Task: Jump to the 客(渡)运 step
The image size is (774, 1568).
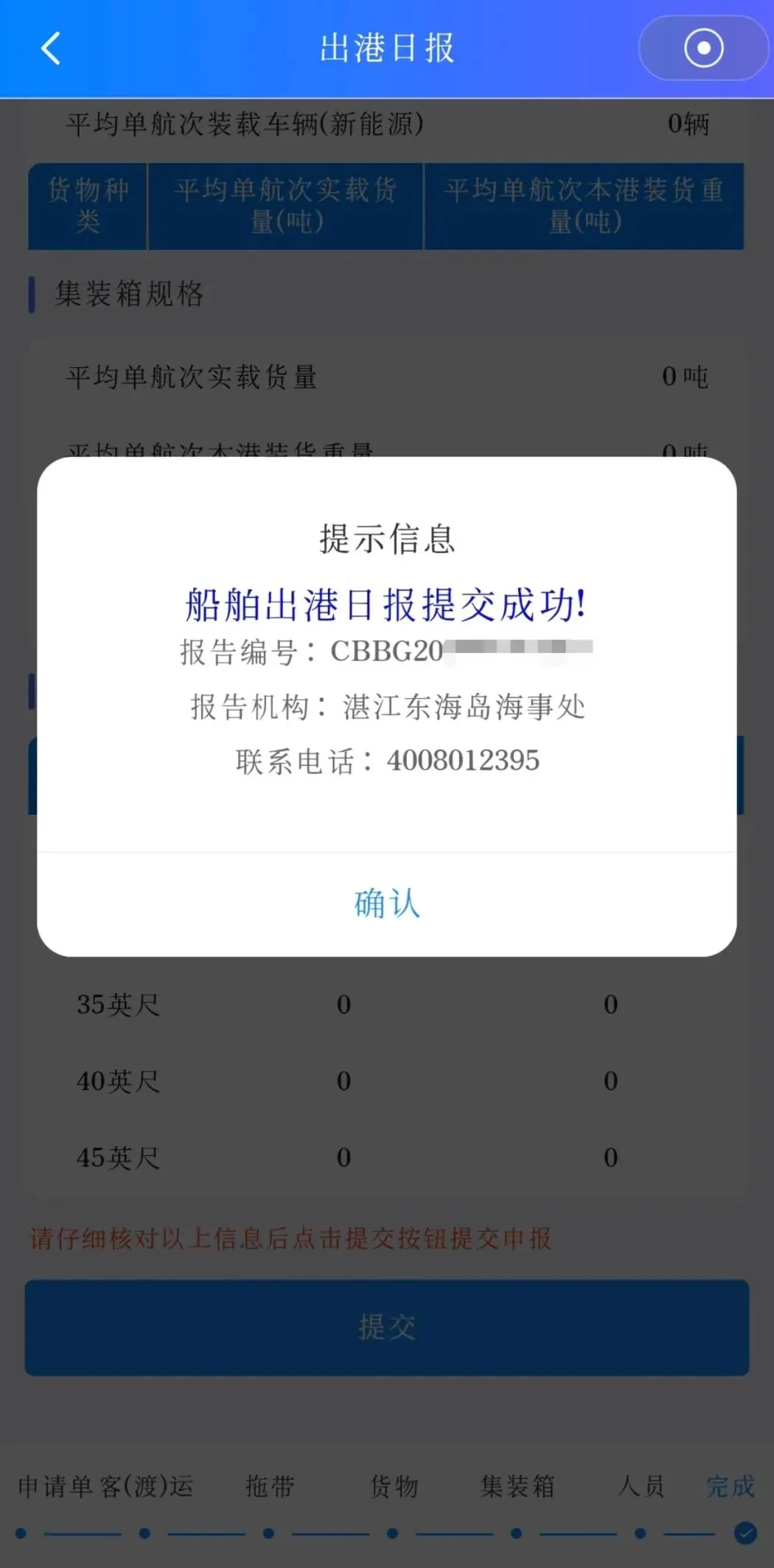Action: pyautogui.click(x=147, y=1486)
